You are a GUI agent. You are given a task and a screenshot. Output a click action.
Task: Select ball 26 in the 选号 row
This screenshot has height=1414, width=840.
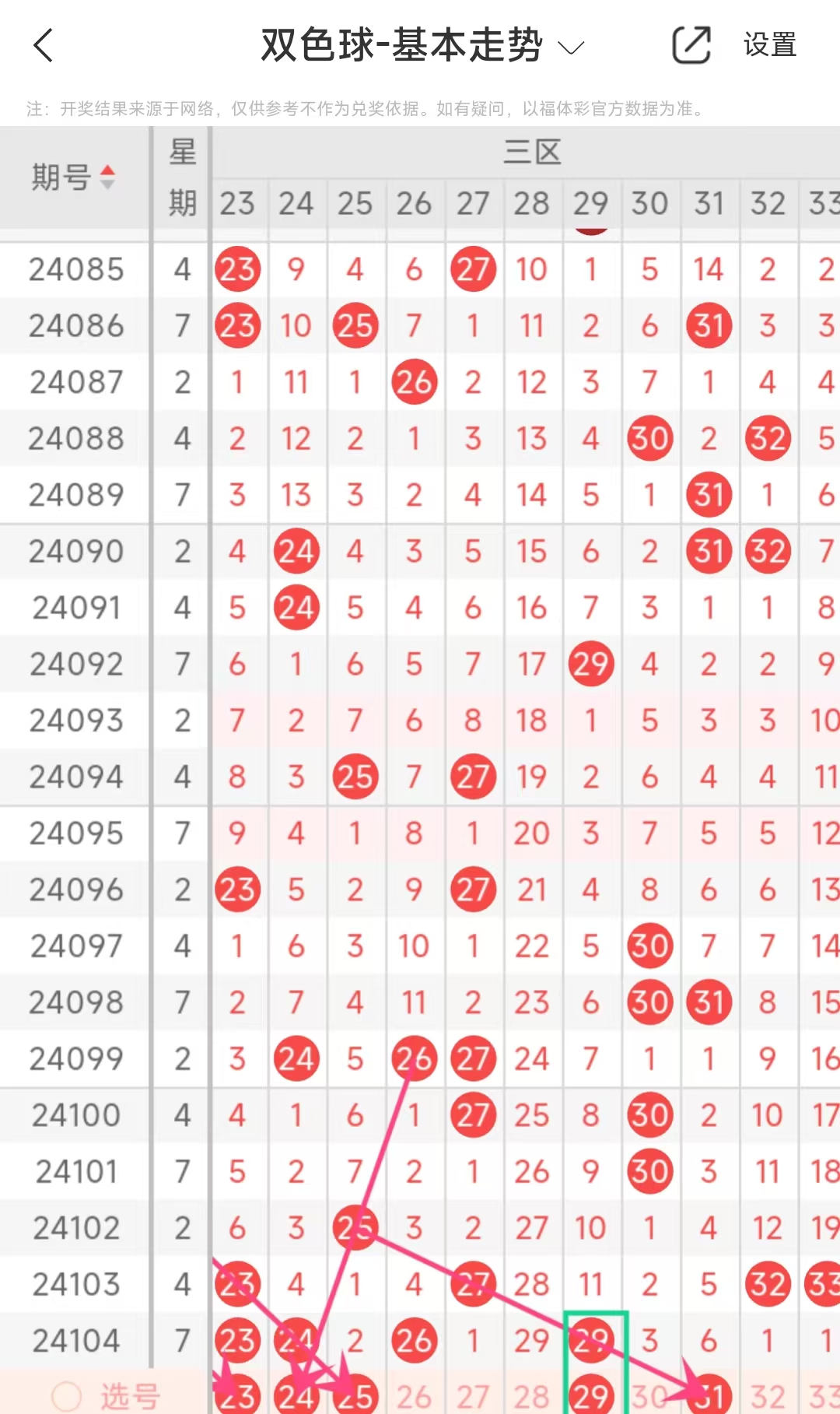[x=414, y=1396]
